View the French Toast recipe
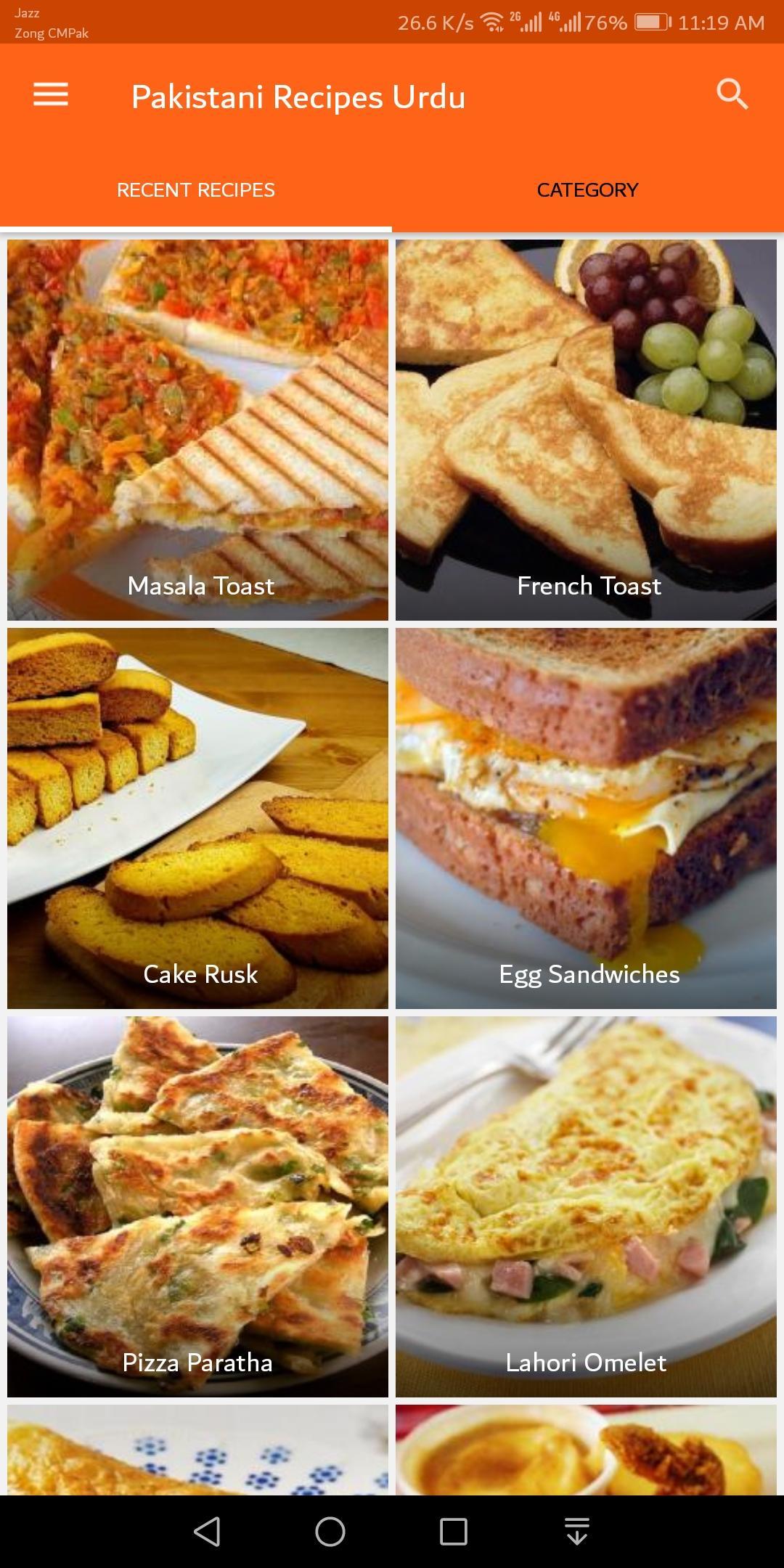Image resolution: width=784 pixels, height=1568 pixels. 586,430
